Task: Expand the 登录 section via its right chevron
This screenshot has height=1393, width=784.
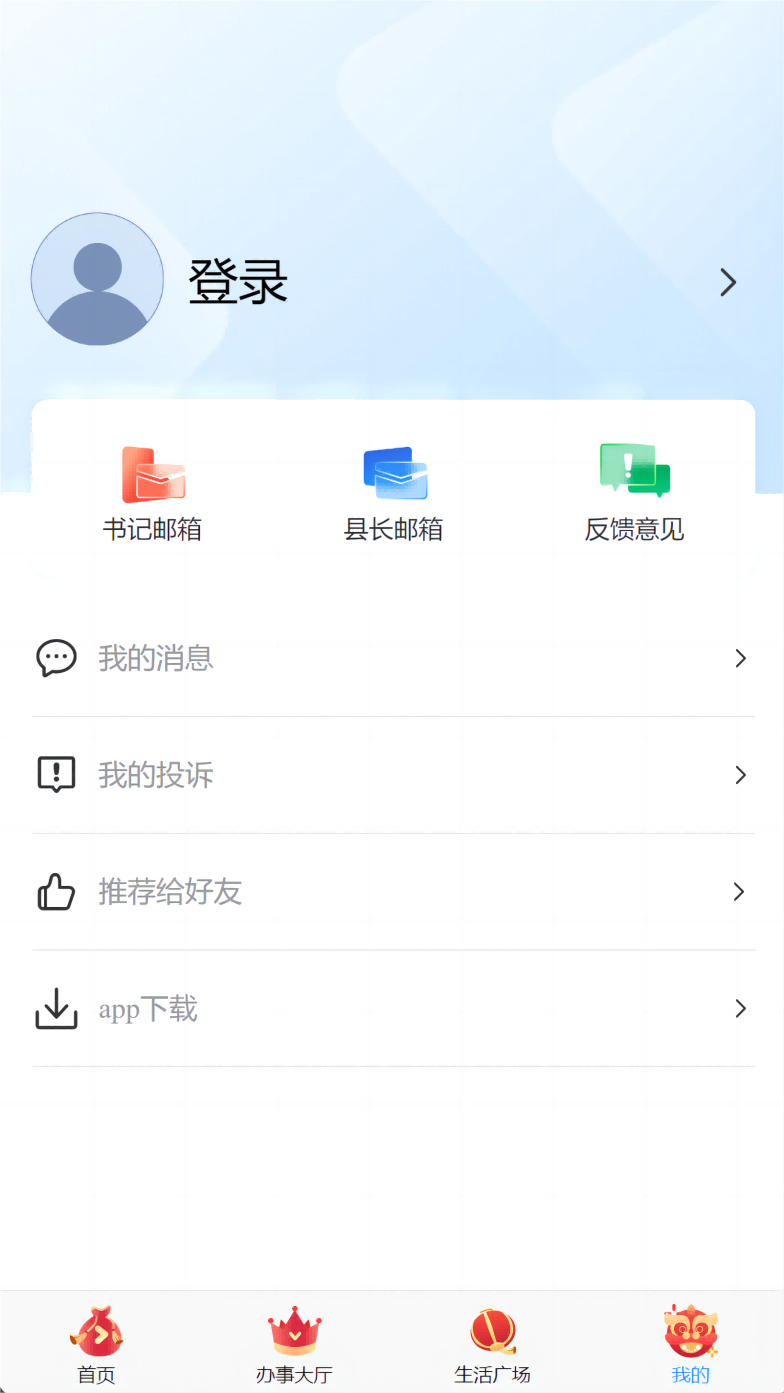Action: [728, 282]
